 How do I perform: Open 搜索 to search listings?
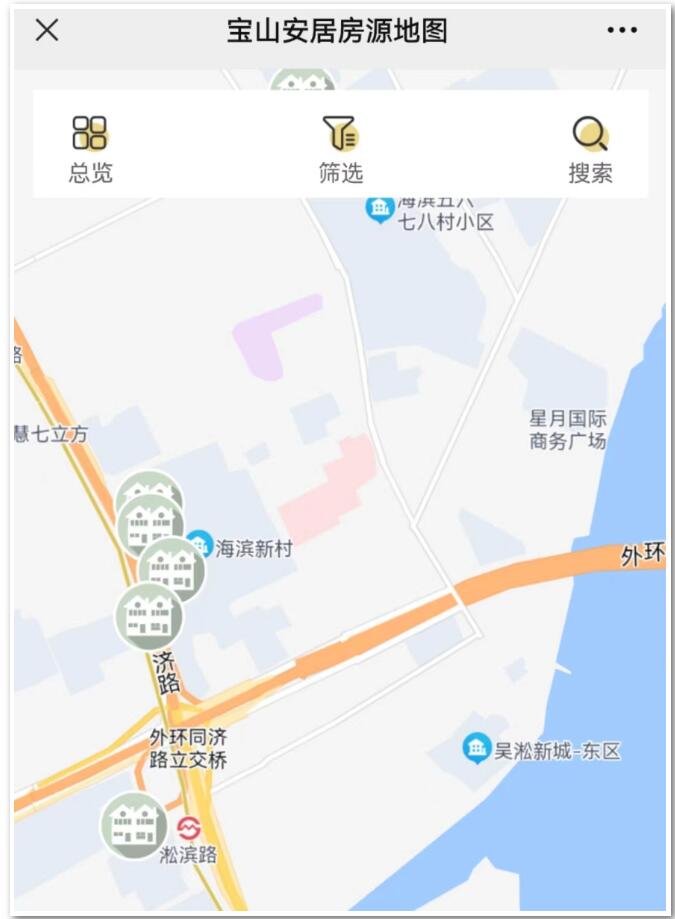tap(590, 149)
